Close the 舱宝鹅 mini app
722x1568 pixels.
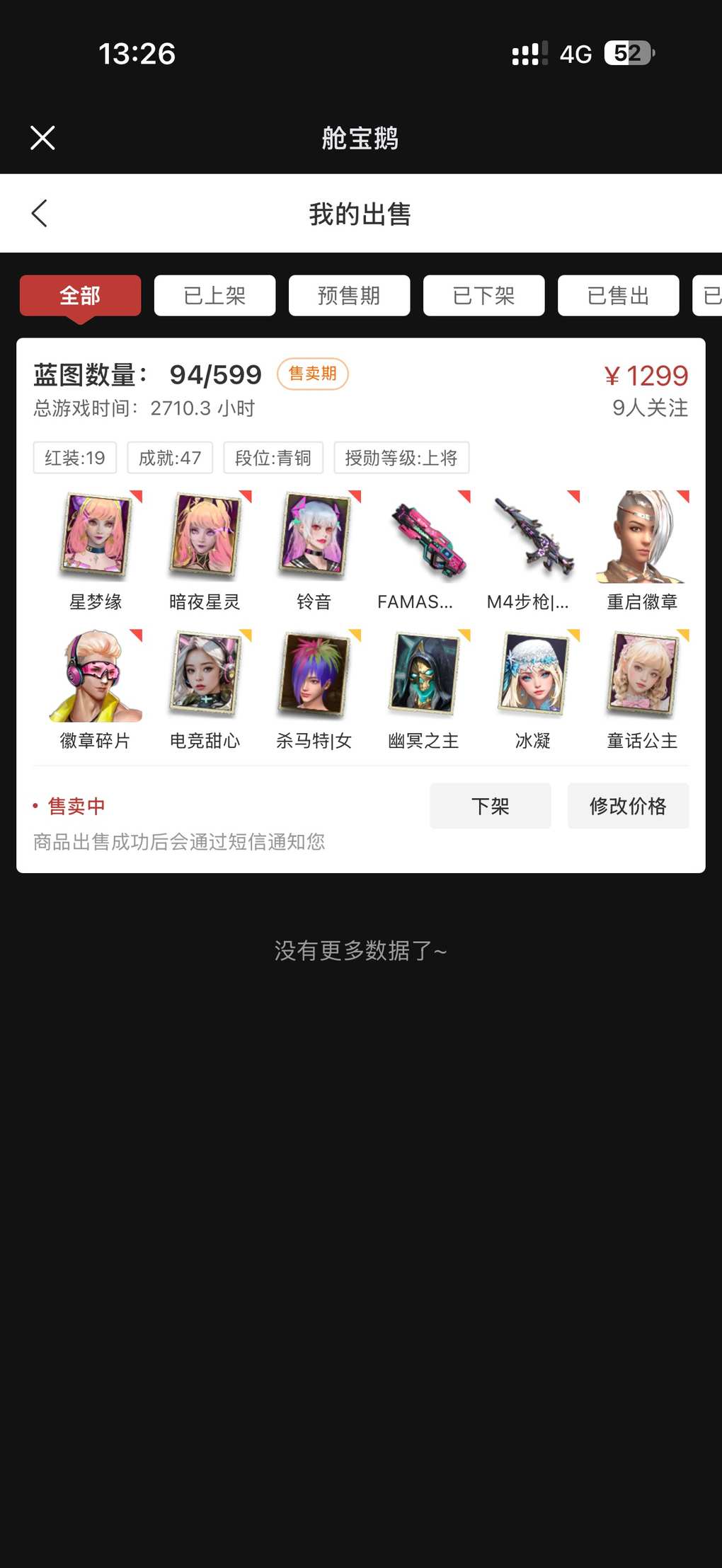[42, 138]
